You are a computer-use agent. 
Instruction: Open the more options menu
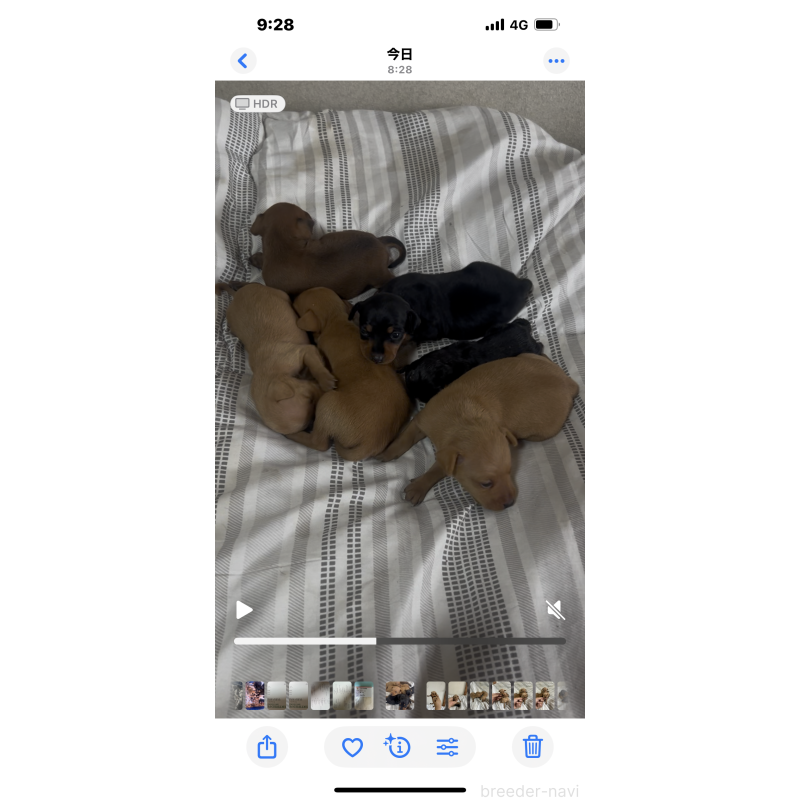click(x=556, y=61)
